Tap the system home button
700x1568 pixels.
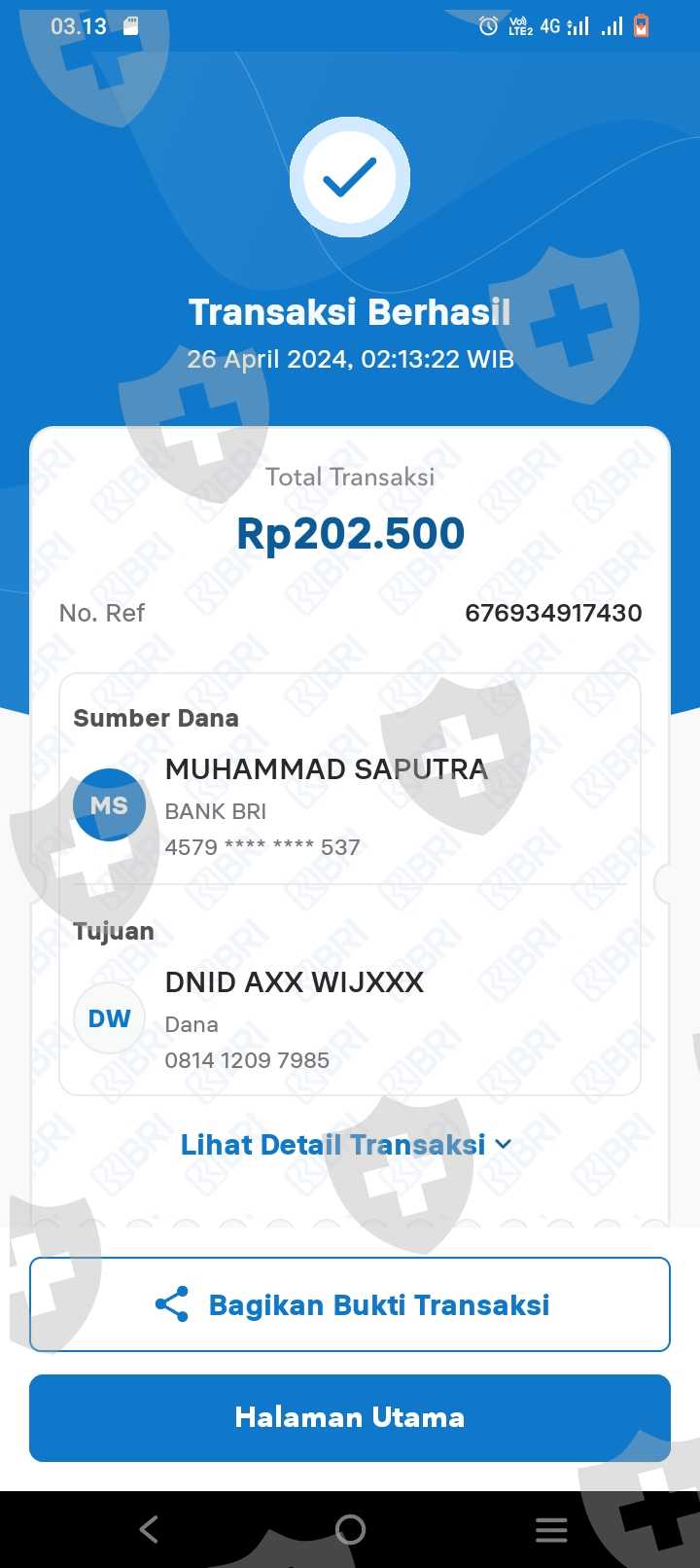click(x=350, y=1529)
